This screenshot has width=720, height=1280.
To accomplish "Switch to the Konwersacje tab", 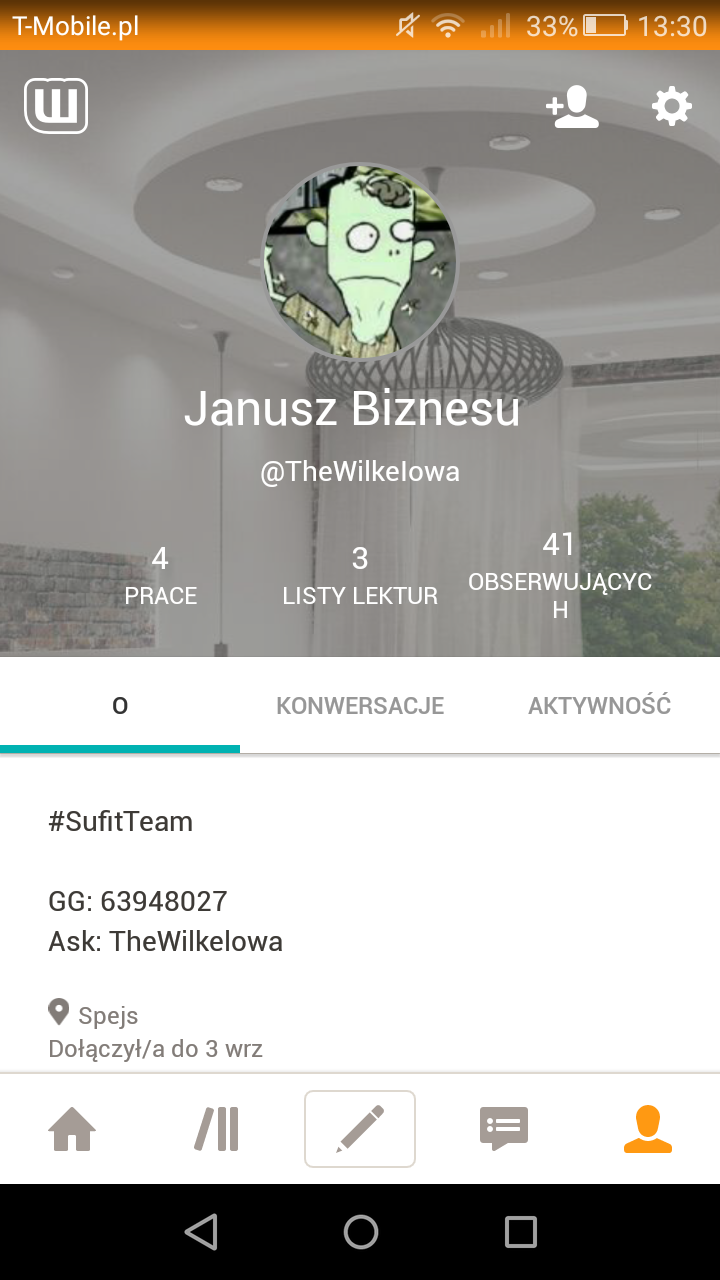I will [360, 706].
